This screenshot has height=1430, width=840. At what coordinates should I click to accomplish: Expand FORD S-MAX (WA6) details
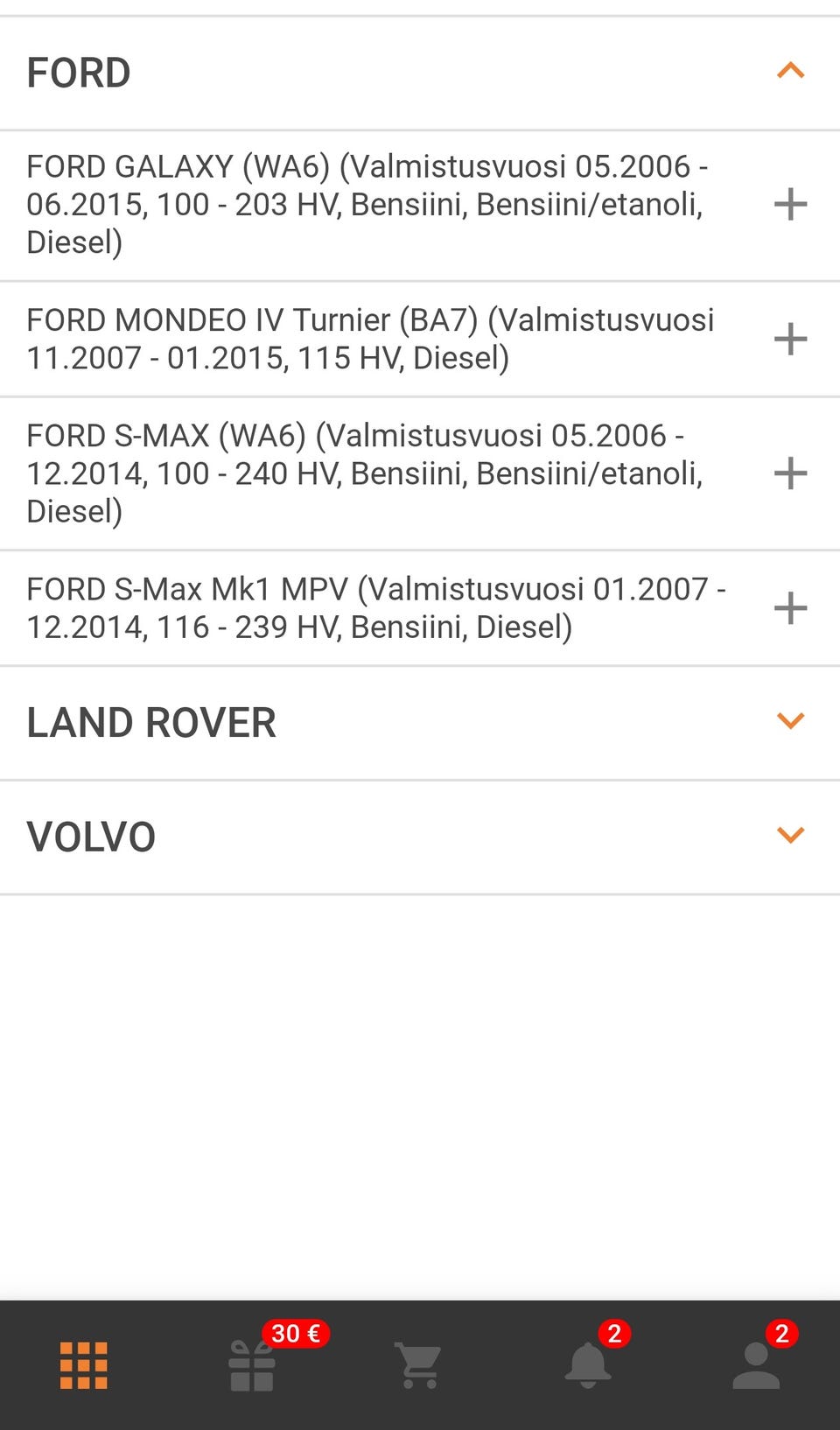[790, 473]
